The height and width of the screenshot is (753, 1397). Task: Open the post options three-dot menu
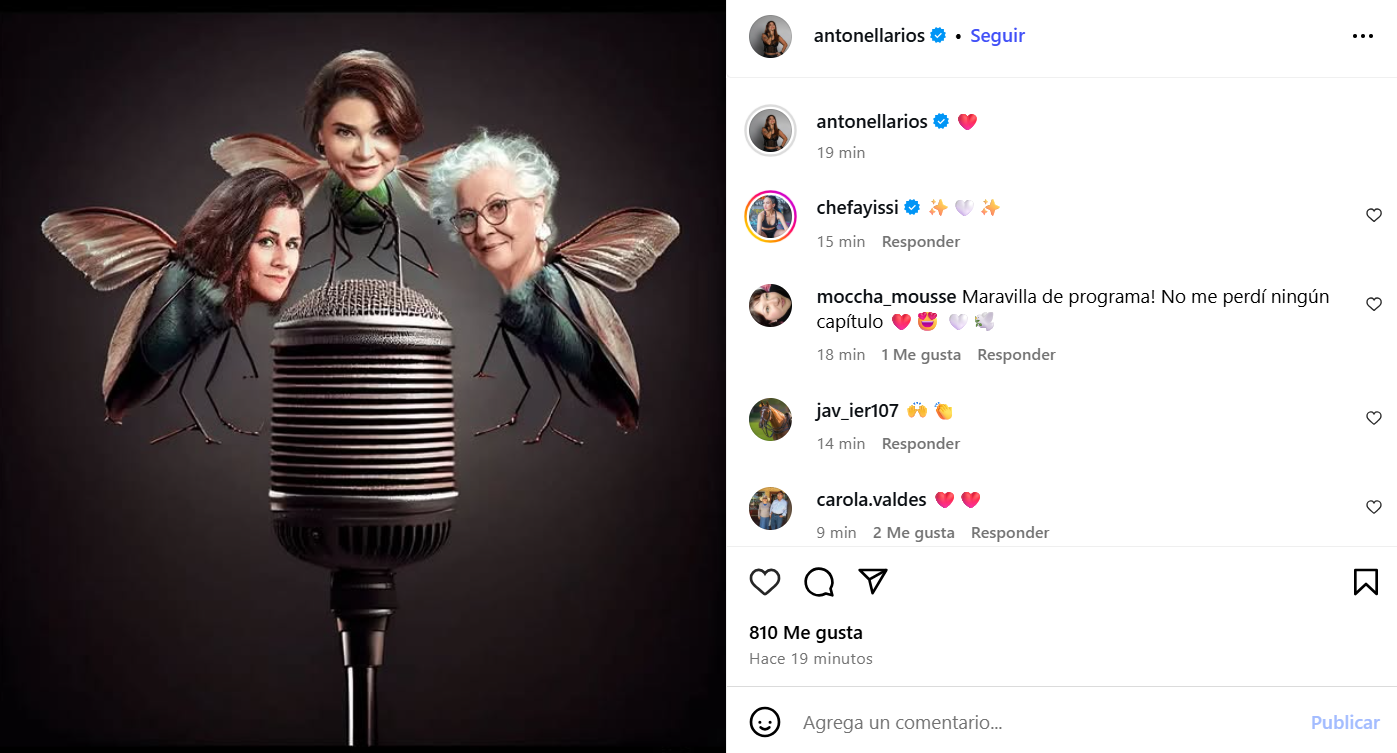(x=1363, y=36)
